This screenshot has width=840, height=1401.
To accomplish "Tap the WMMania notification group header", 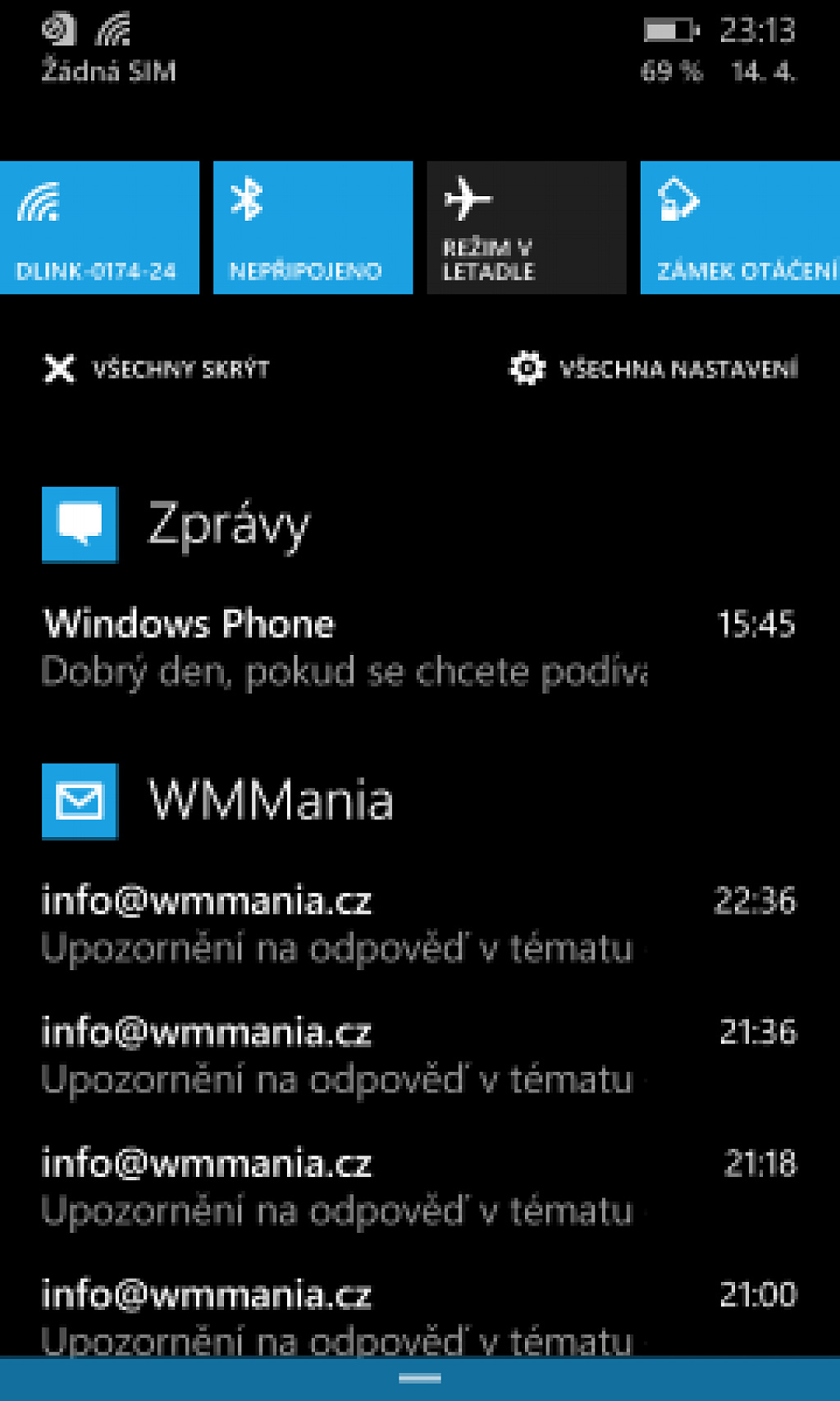I will click(218, 801).
